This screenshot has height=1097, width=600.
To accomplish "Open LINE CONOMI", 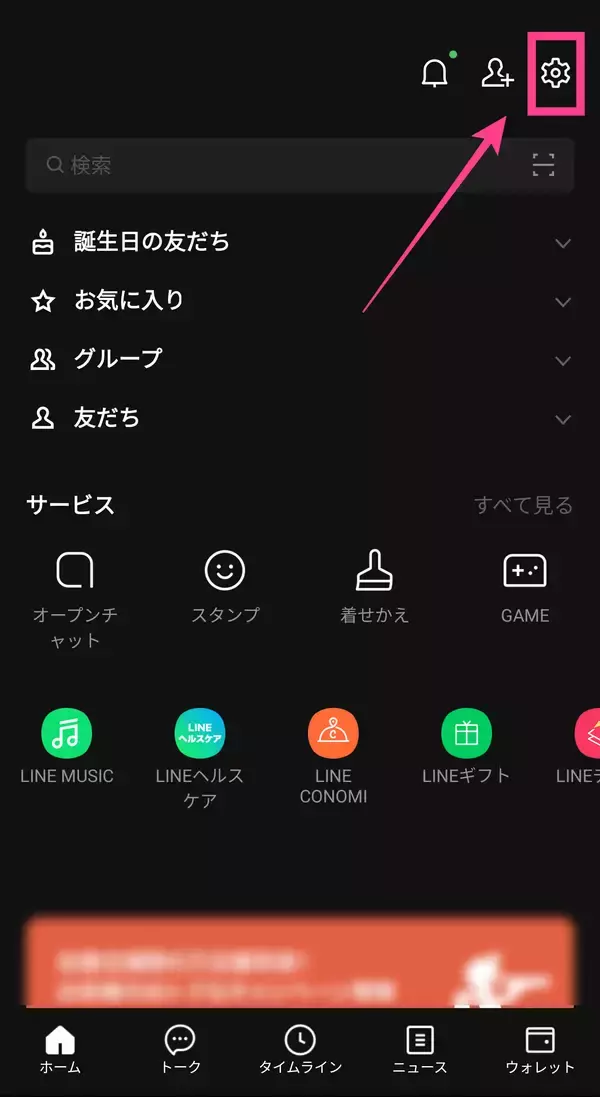I will [333, 757].
